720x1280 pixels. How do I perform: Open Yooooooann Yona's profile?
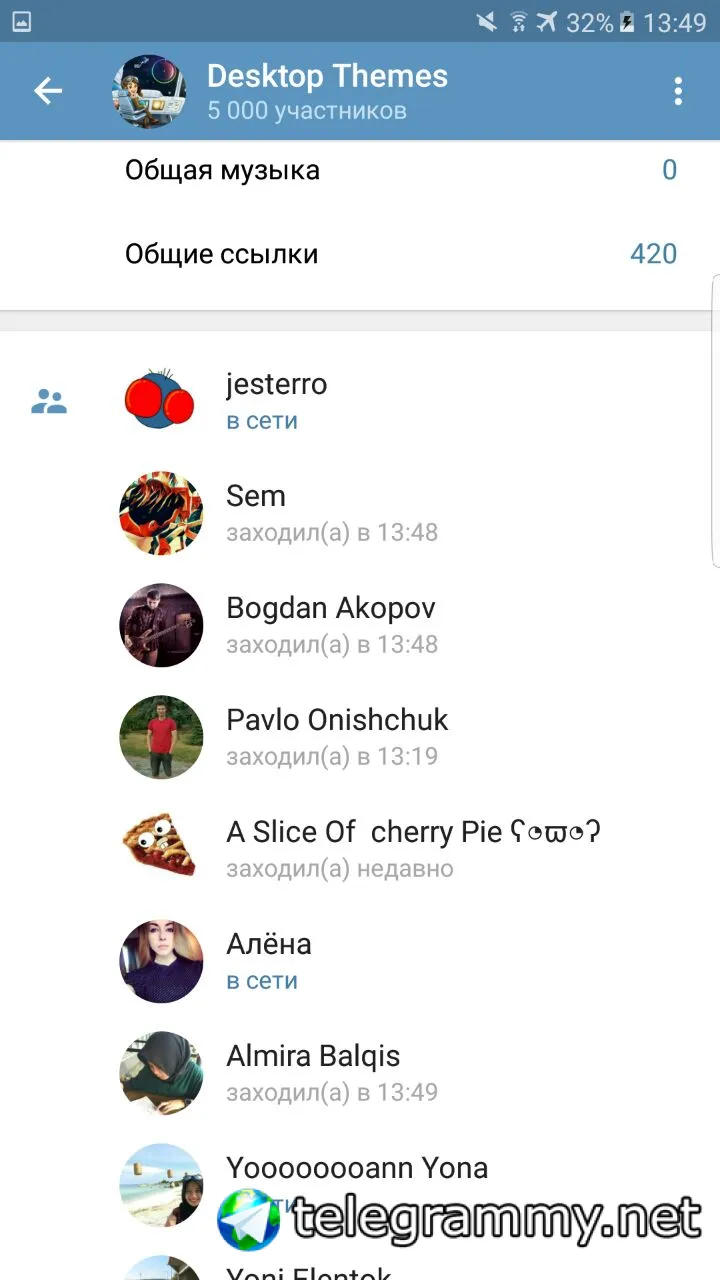pyautogui.click(x=356, y=1170)
